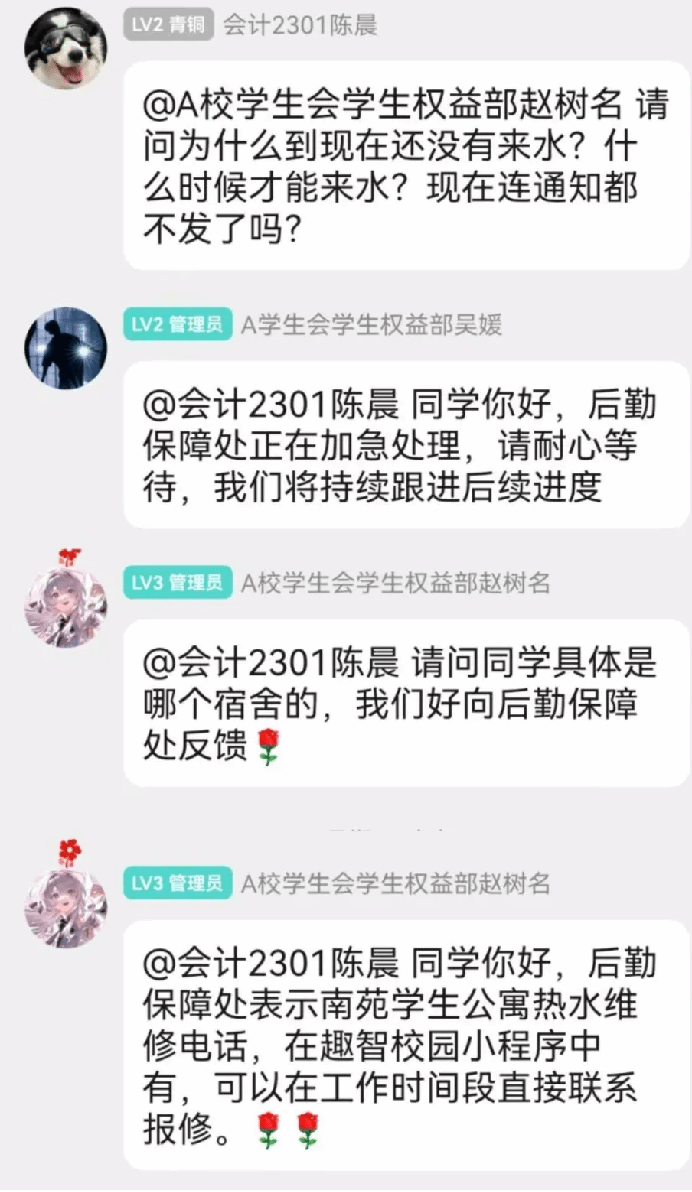Open 赵树名's avatar by the 南苑 hot water reply
Screen dimensions: 692x1192
(65, 906)
